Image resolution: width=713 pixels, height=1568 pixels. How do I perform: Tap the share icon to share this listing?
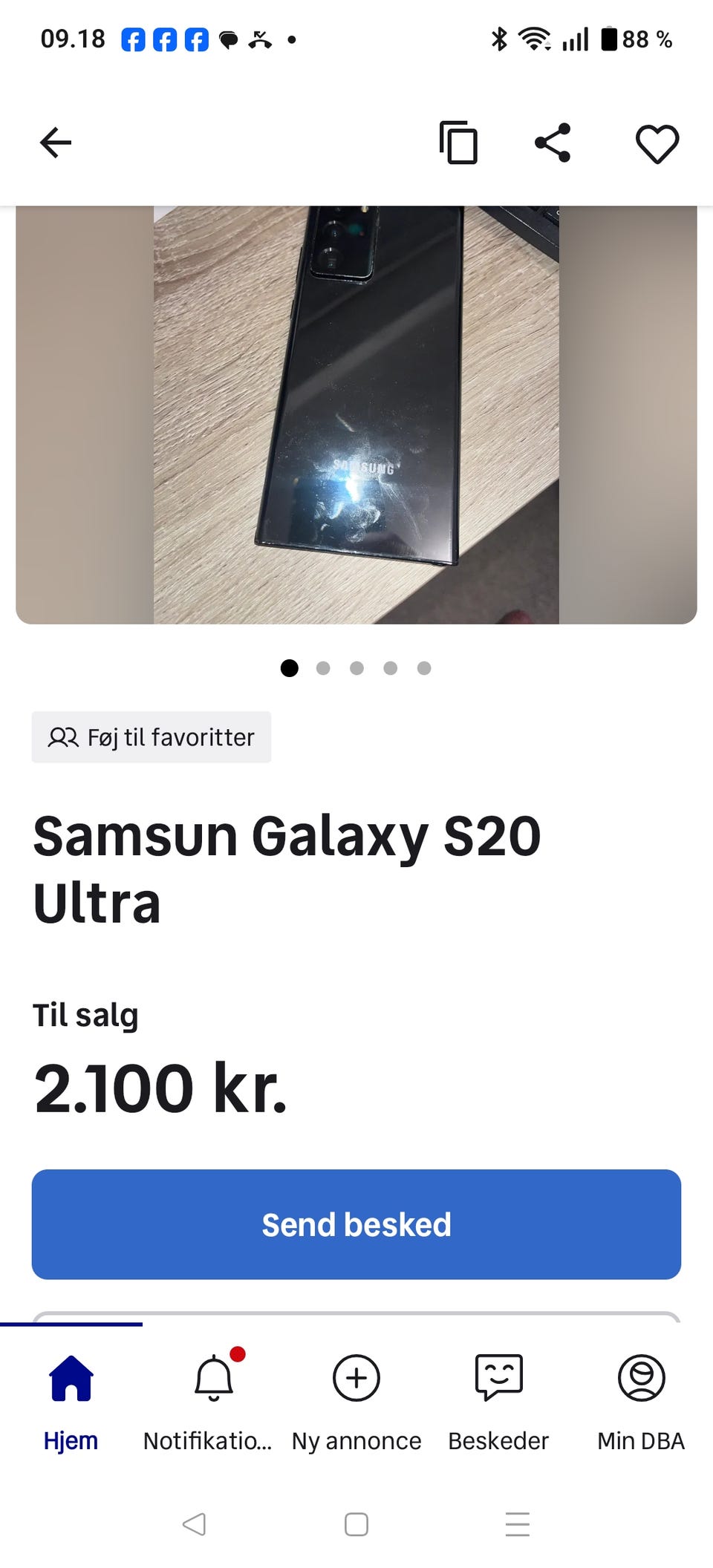click(x=553, y=143)
